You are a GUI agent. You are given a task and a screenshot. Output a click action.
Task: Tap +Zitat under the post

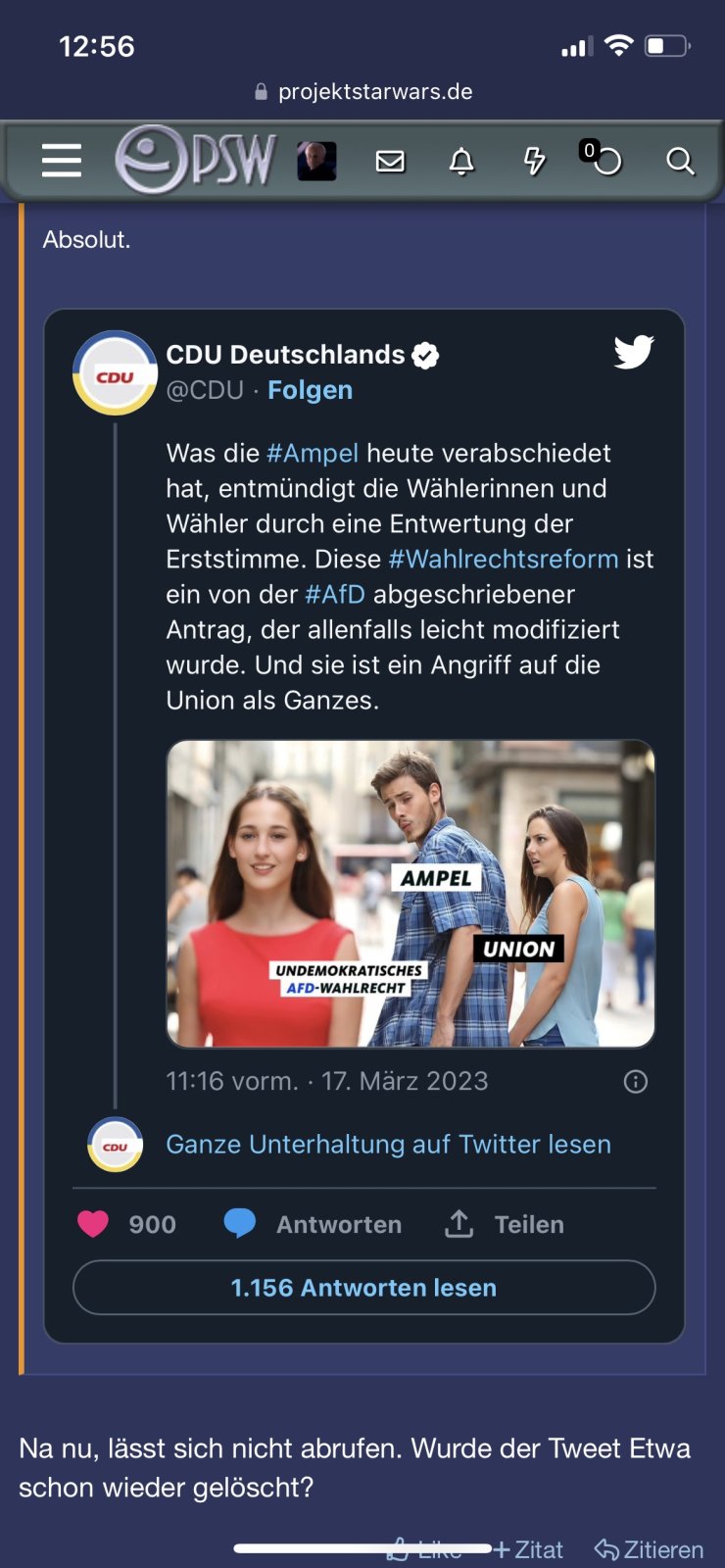(528, 1549)
